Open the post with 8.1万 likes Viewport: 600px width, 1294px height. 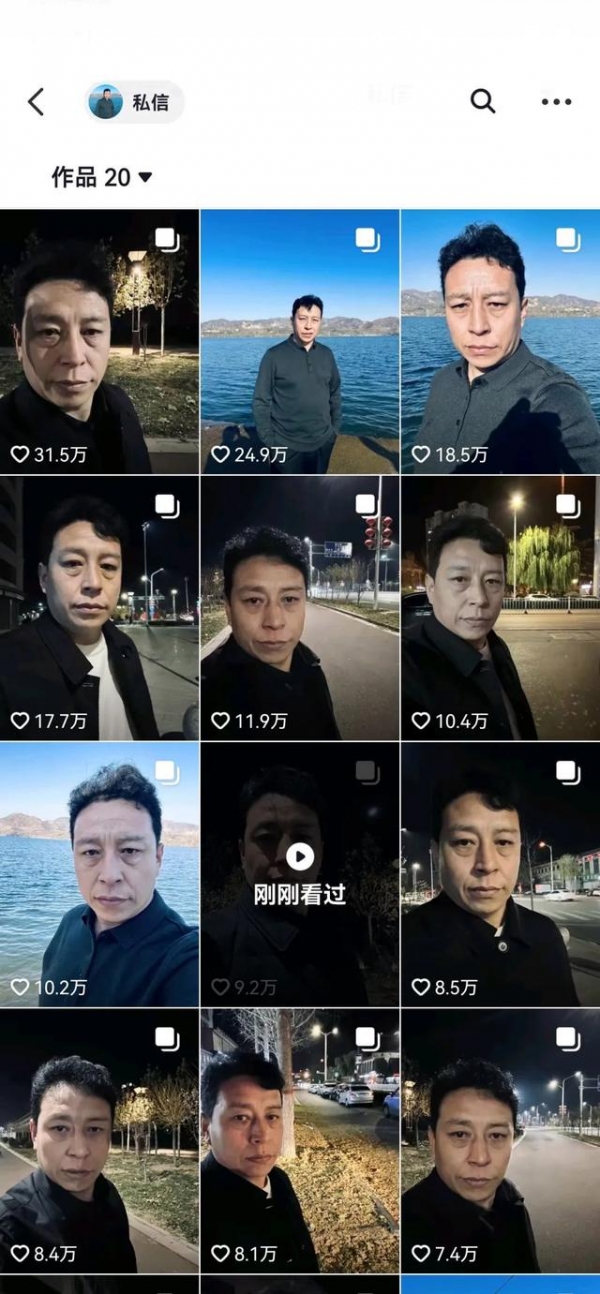point(300,1140)
